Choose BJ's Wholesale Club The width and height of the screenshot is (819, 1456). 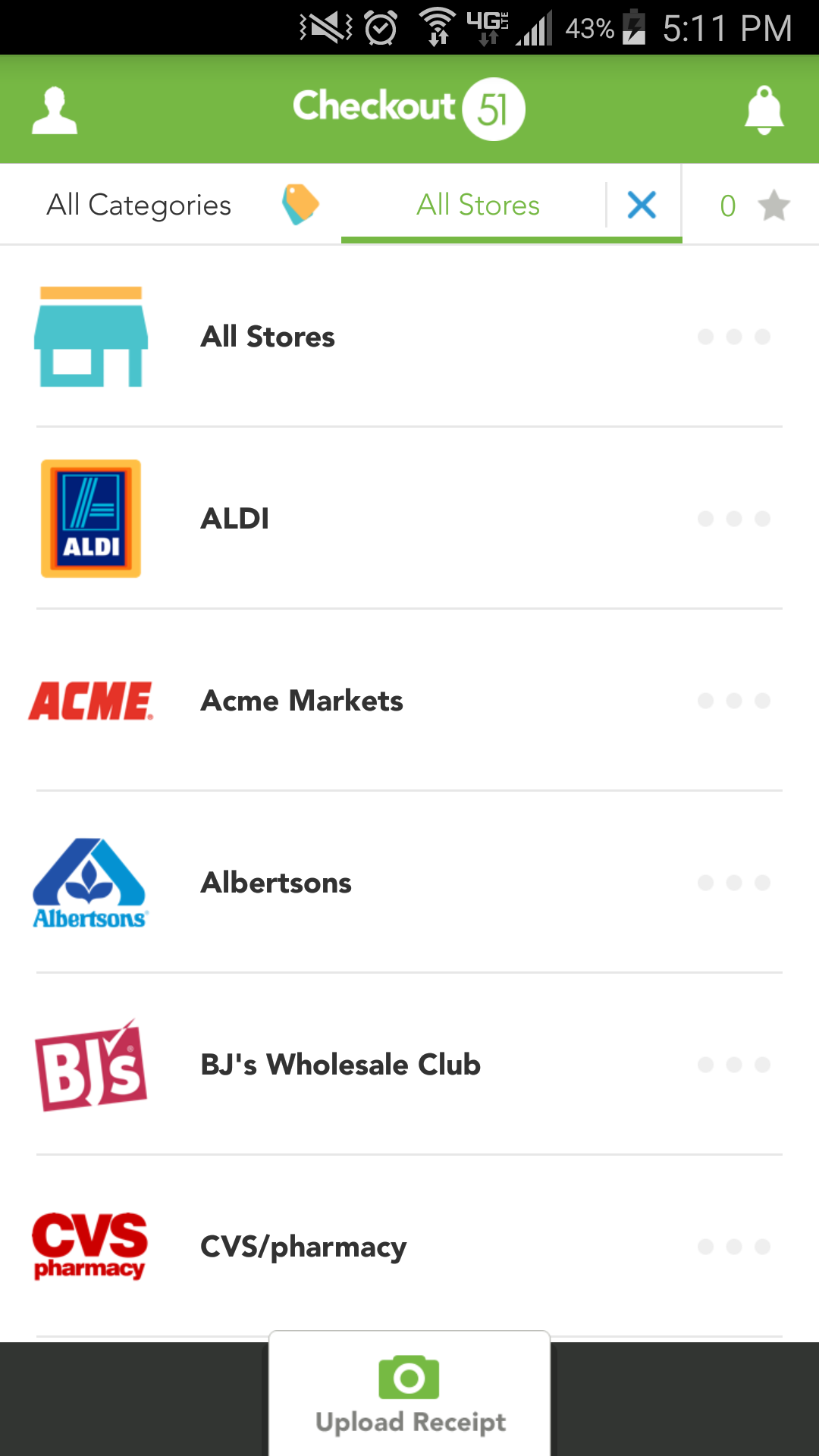[409, 1065]
